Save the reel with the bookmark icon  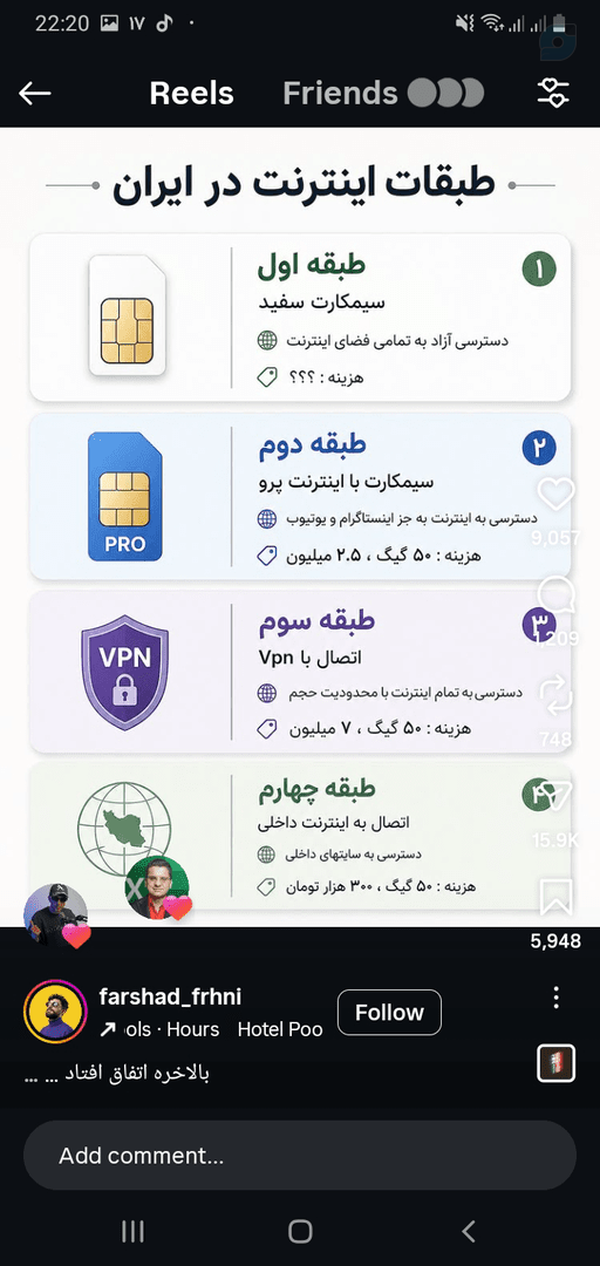tap(556, 897)
